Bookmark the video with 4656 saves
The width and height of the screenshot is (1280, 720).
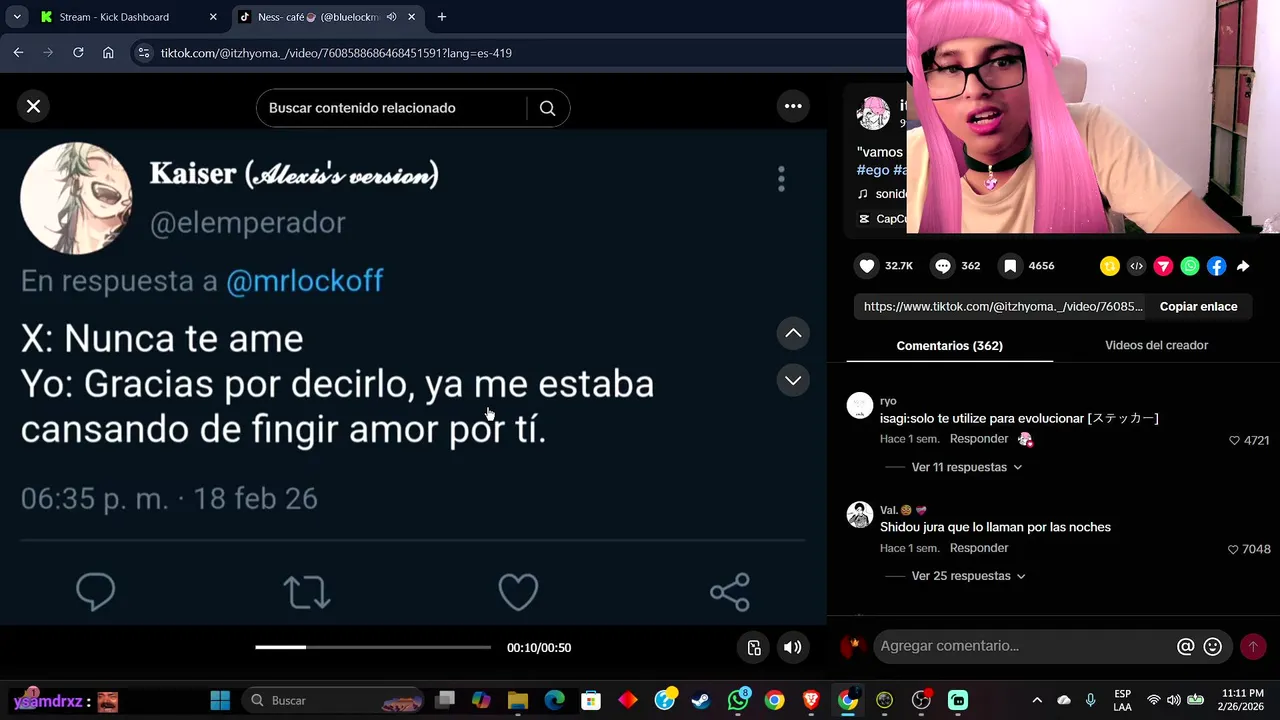[x=1010, y=266]
